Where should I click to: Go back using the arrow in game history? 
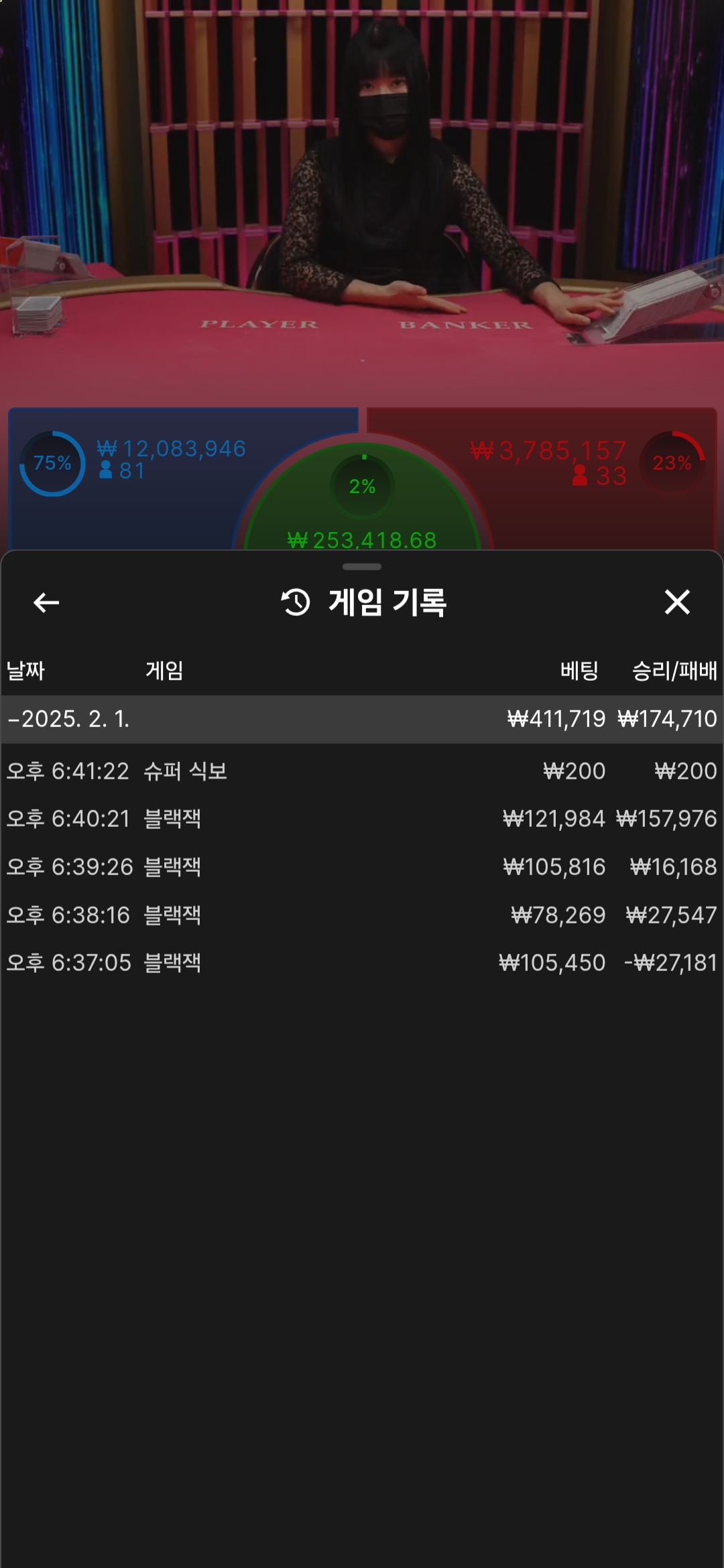tap(46, 602)
